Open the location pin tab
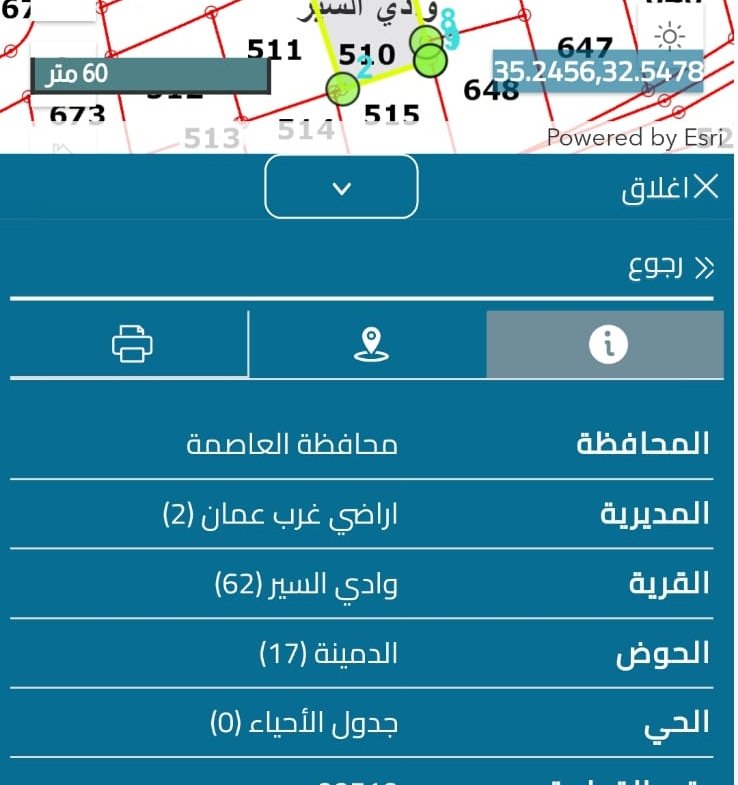The image size is (738, 785). coord(370,345)
